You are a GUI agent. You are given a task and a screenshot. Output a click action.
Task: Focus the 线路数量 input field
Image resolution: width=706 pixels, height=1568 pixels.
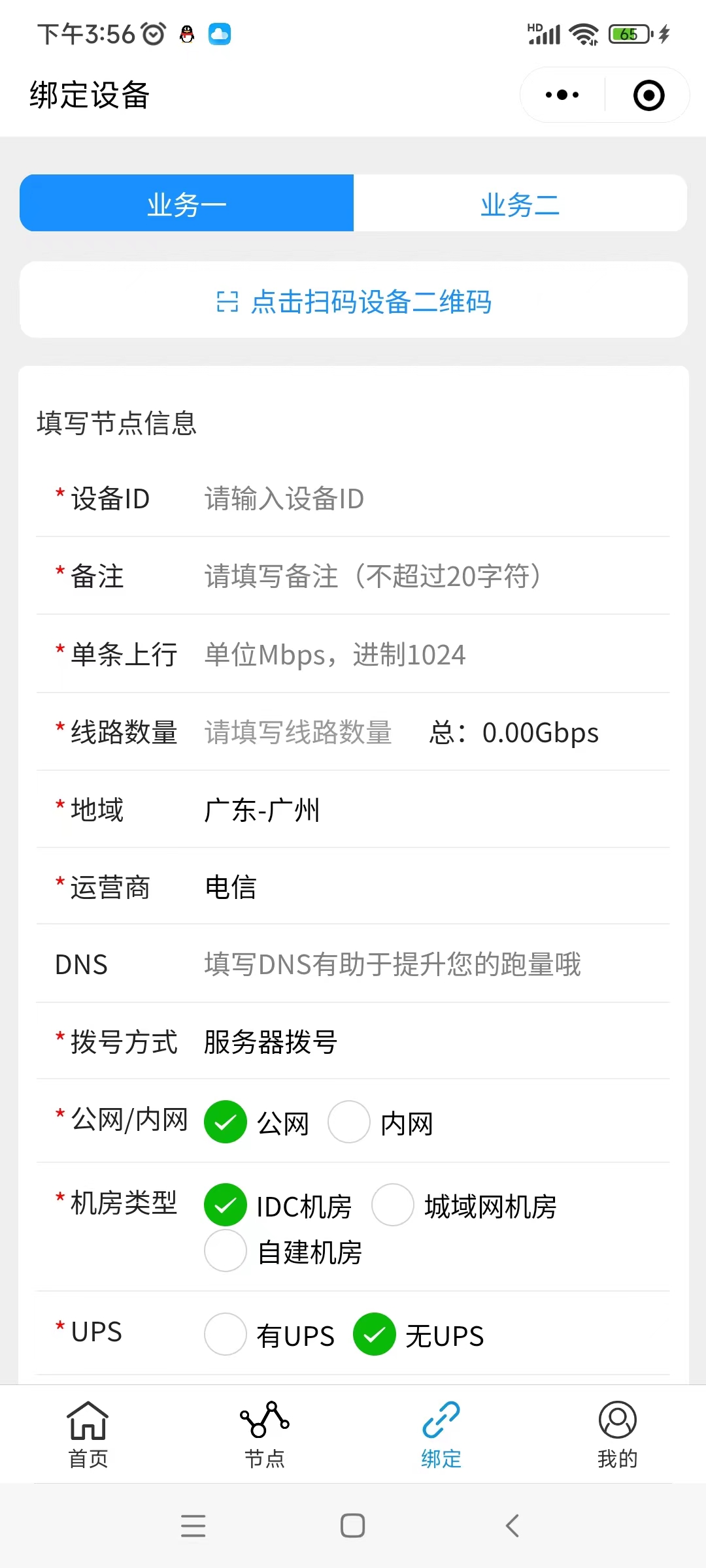coord(307,732)
